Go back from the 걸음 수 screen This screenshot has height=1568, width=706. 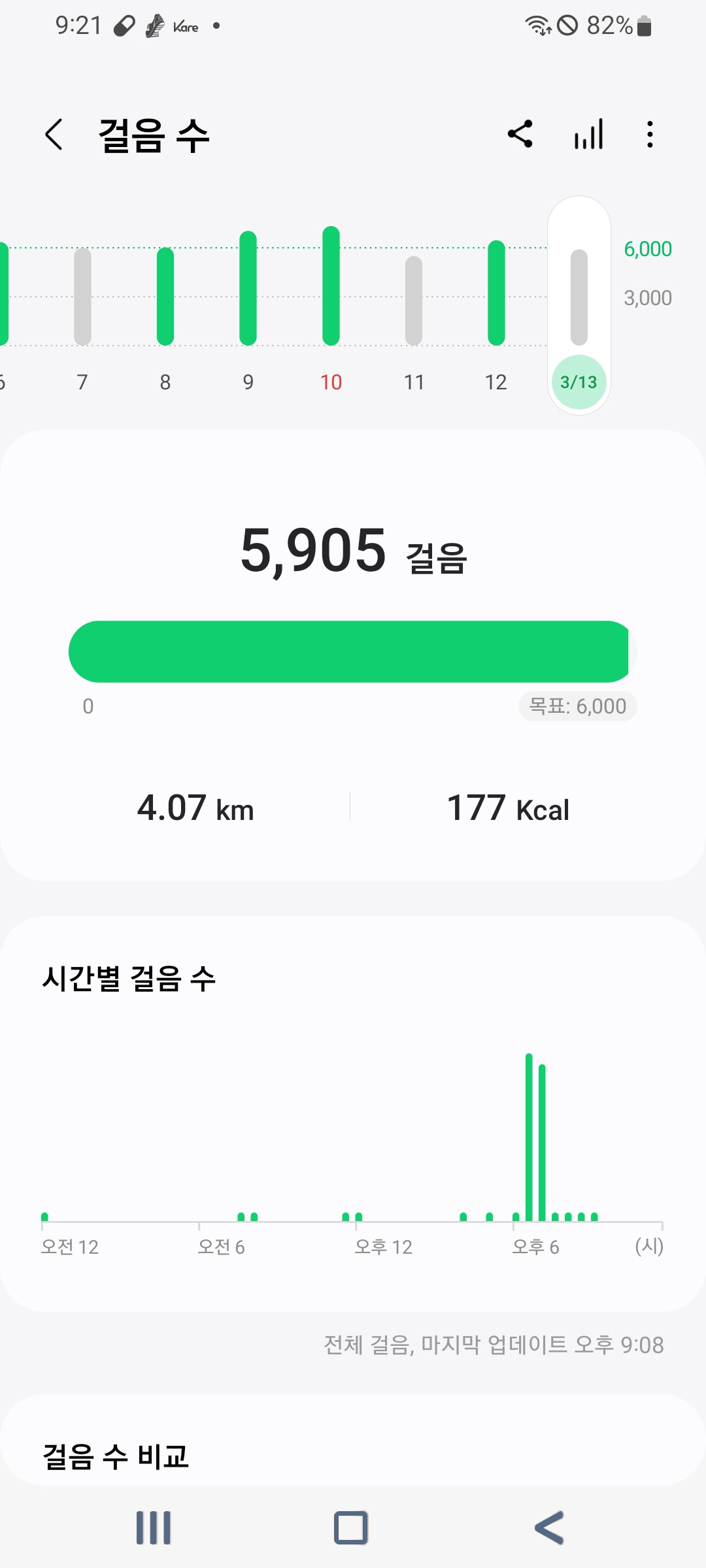[x=54, y=135]
